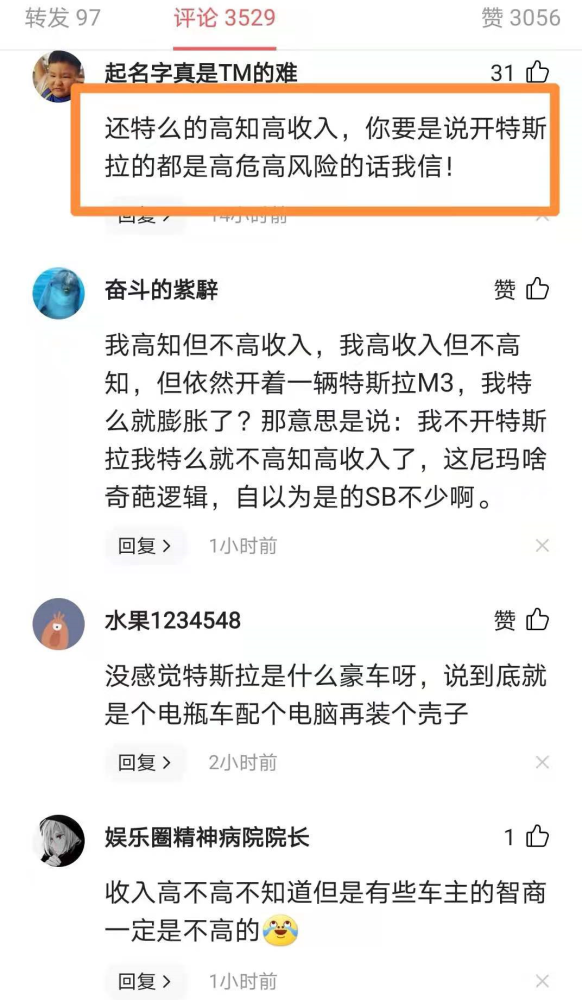Open 起名字真是TM的难's profile avatar
The height and width of the screenshot is (1000, 582).
(x=58, y=76)
